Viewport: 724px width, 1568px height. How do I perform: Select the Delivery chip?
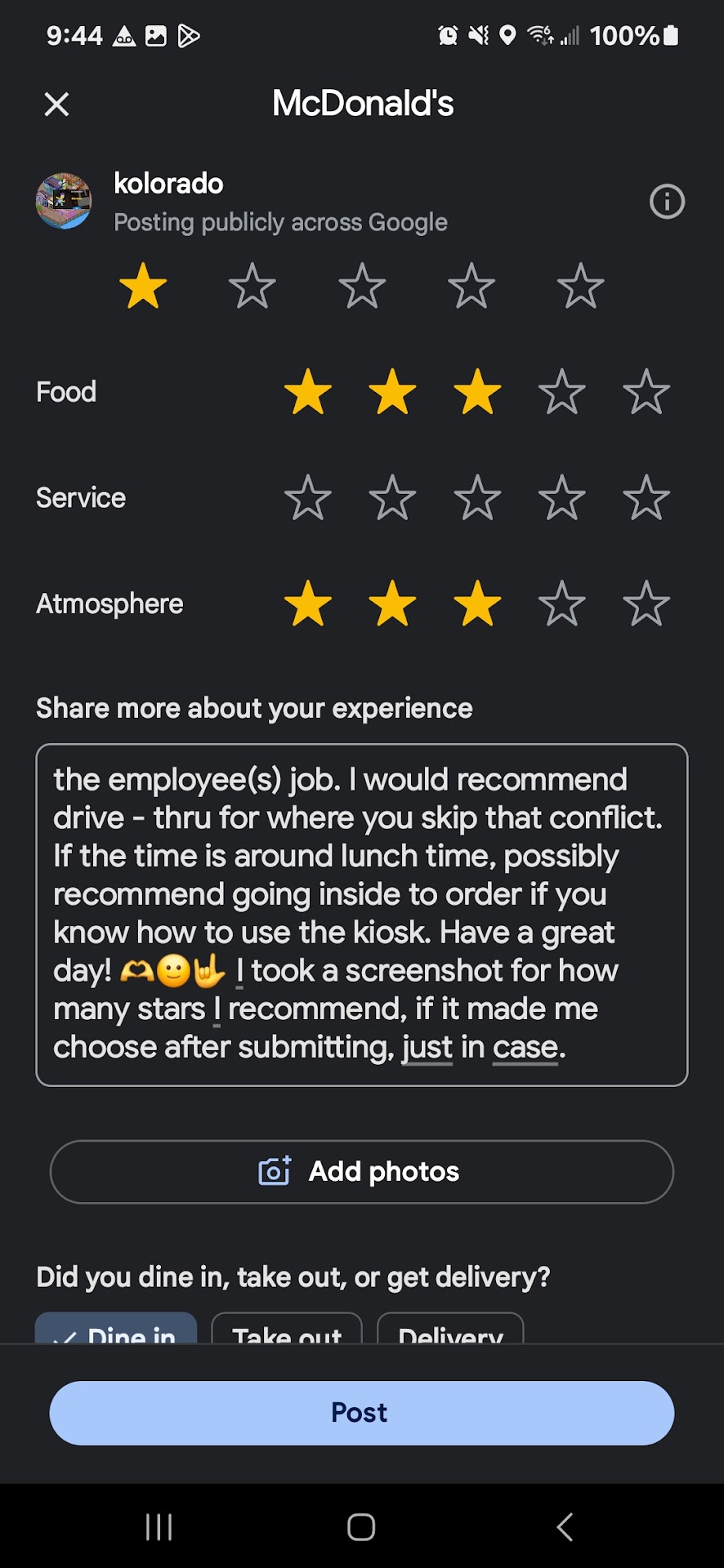(450, 1331)
